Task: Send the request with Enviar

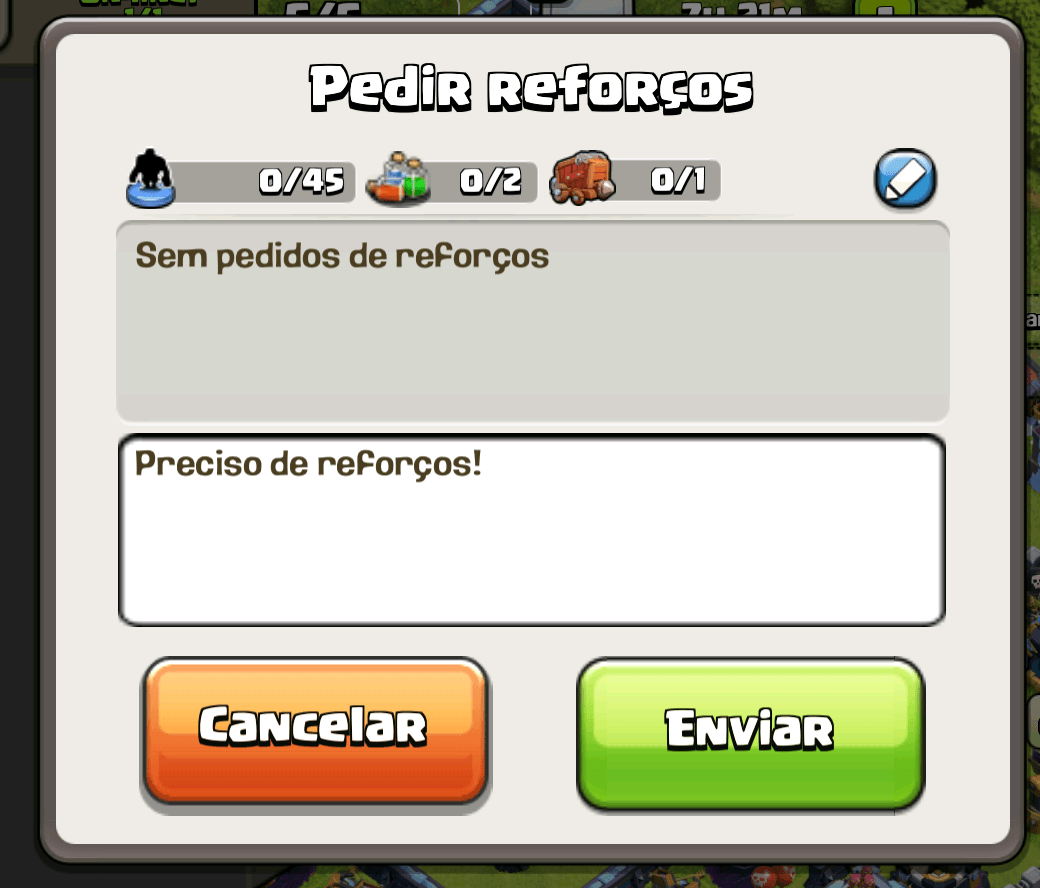Action: pos(750,732)
